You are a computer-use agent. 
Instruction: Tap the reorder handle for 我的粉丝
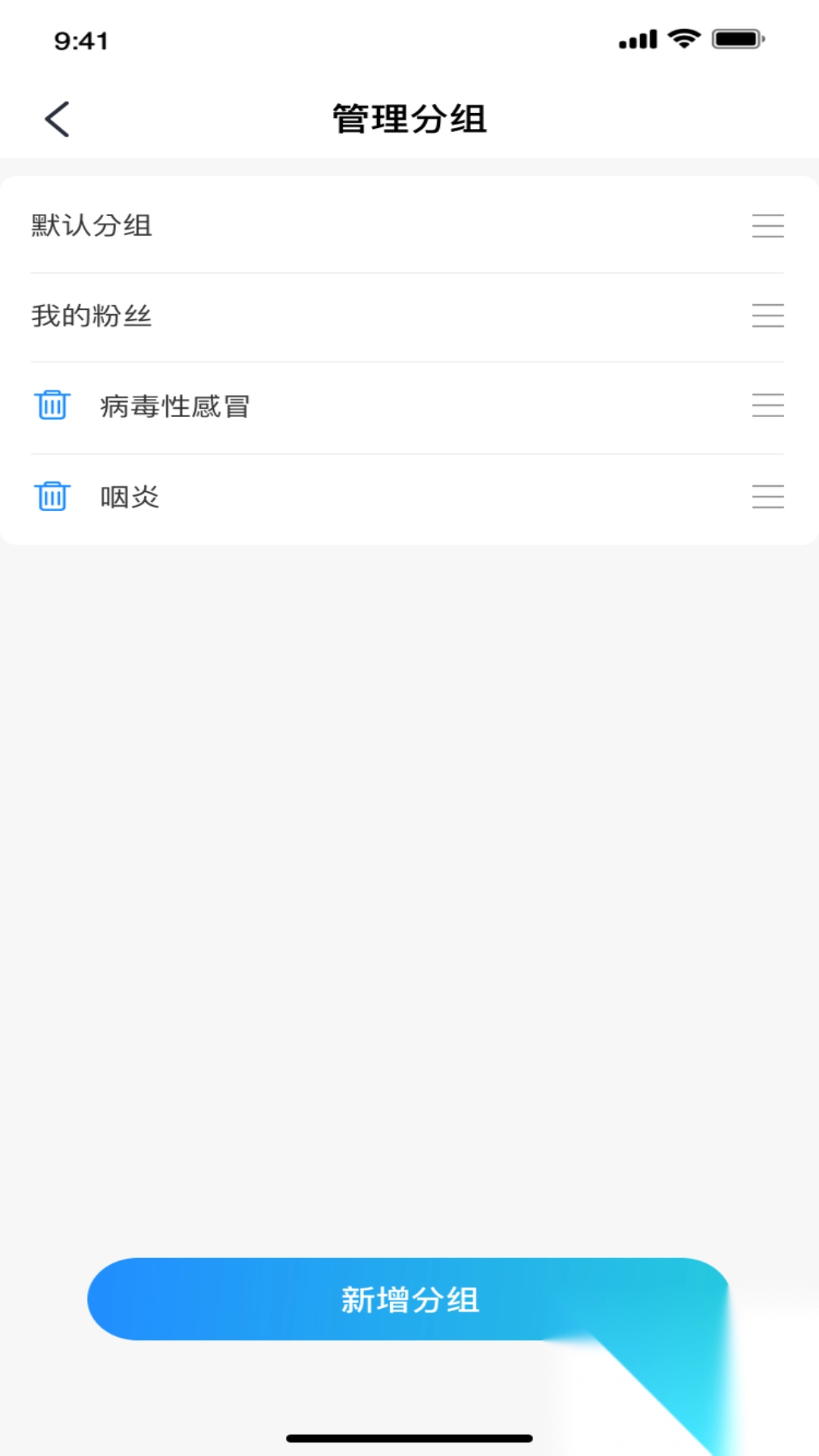pos(767,315)
